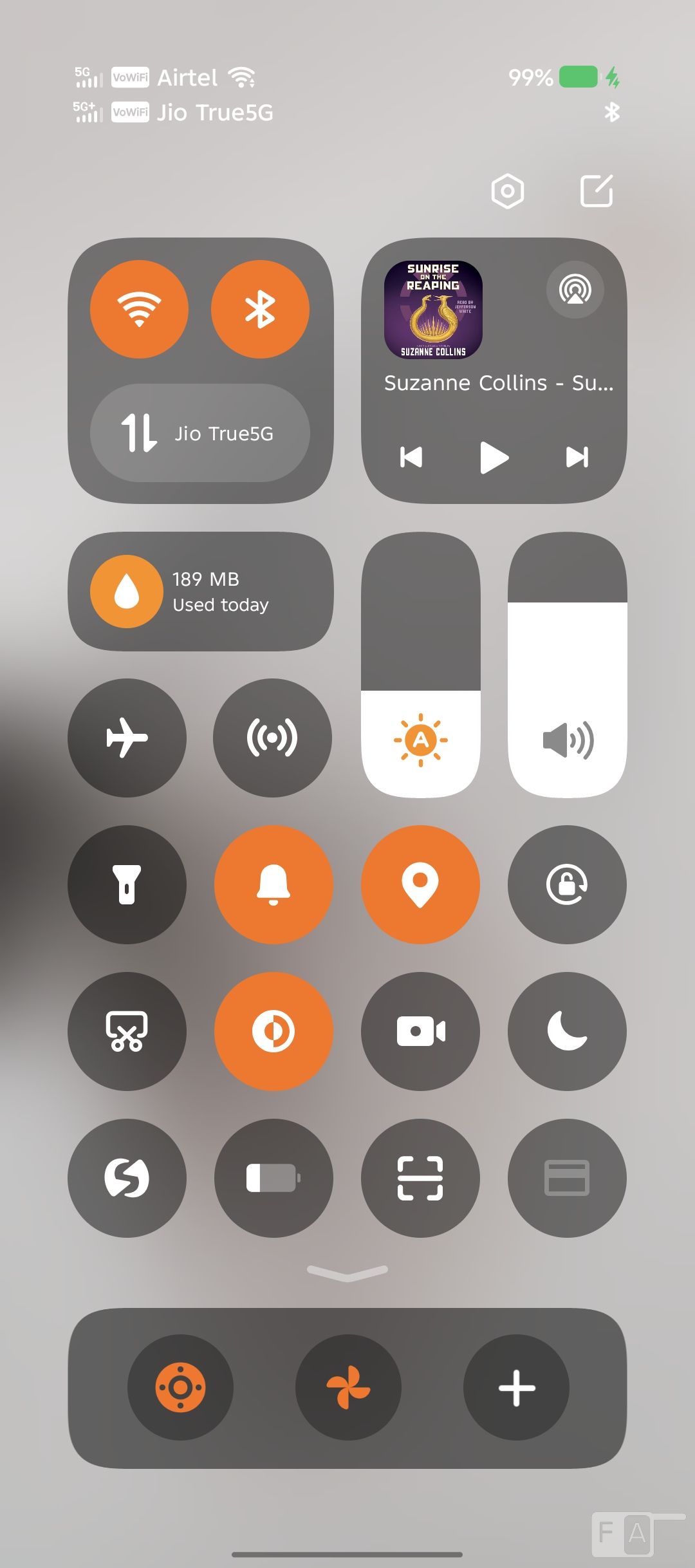Take a screenshot with the scissors tile

pyautogui.click(x=127, y=1031)
